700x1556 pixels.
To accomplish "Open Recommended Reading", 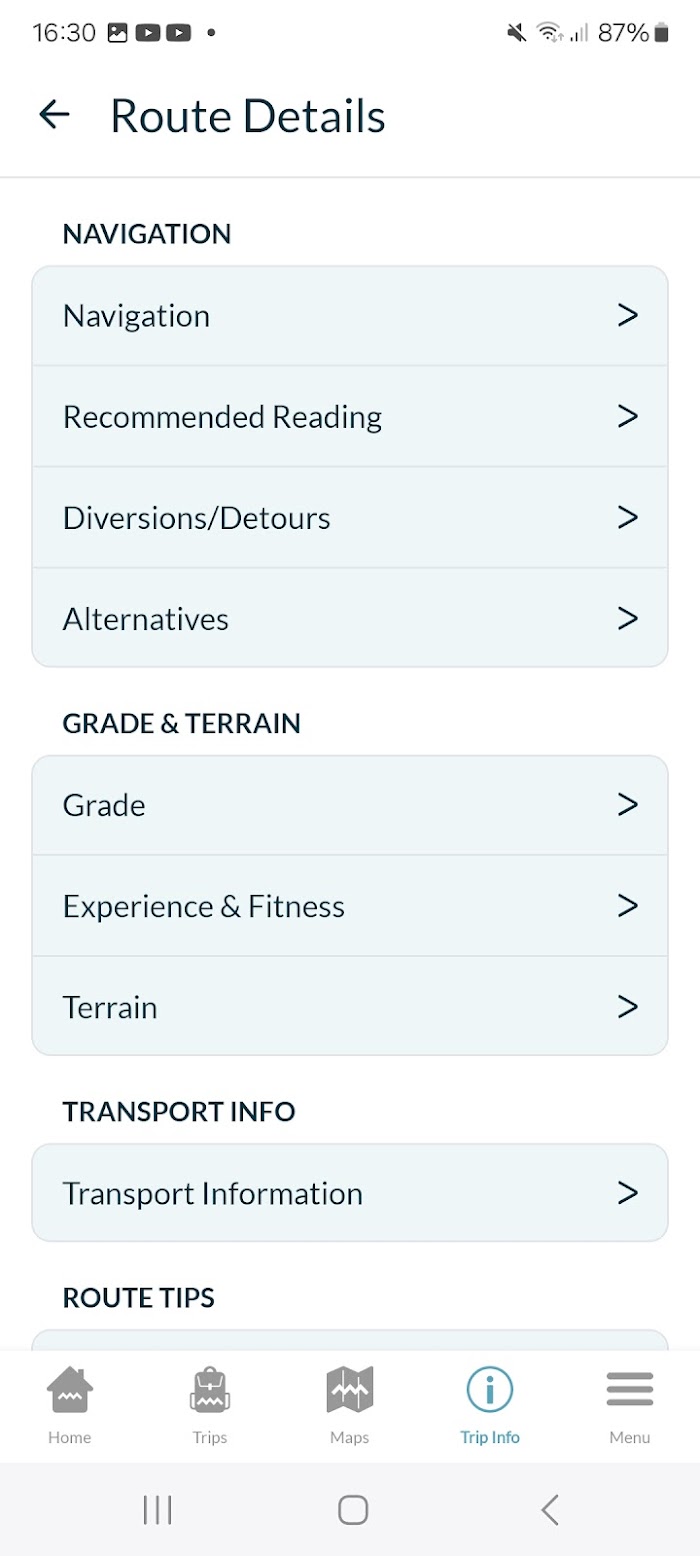I will click(350, 417).
